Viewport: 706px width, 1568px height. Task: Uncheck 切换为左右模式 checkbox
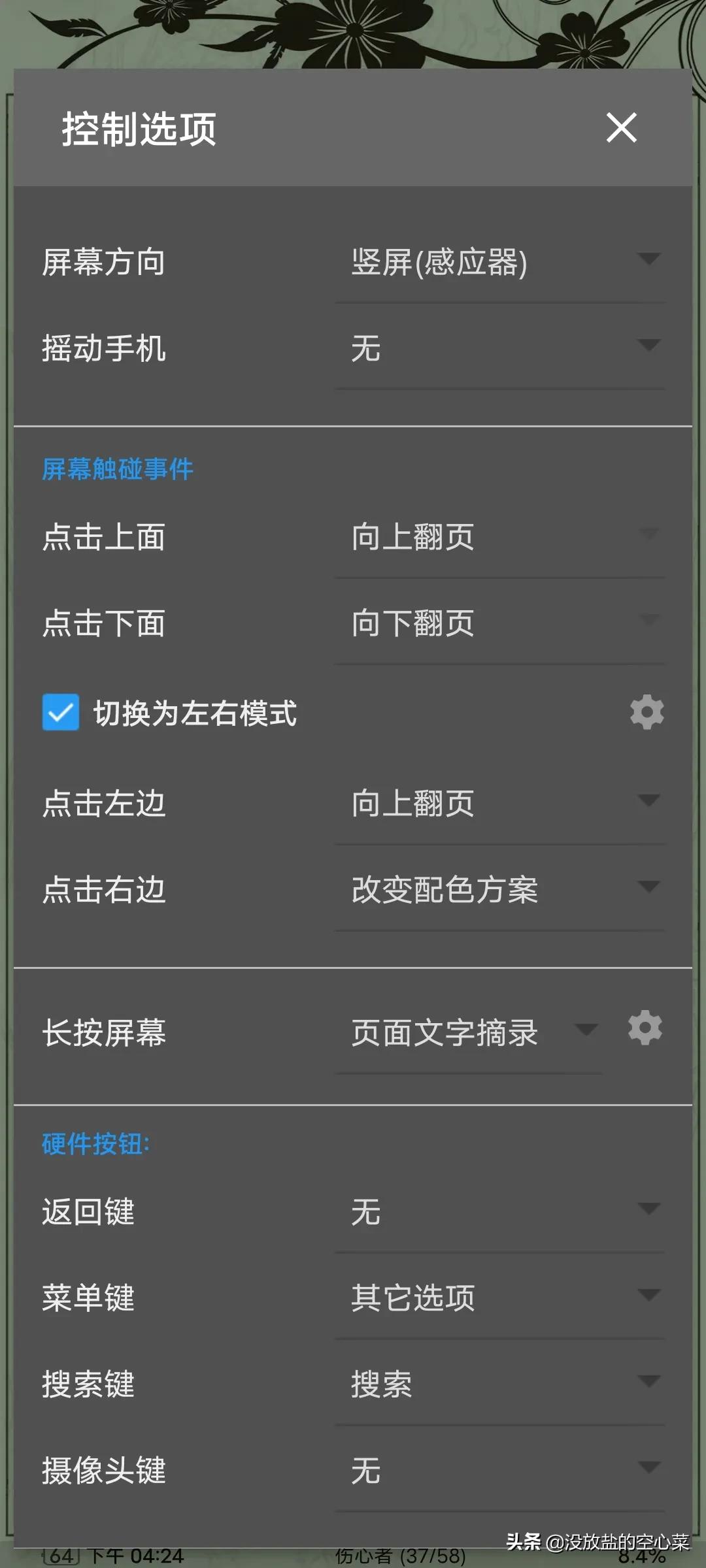(61, 712)
